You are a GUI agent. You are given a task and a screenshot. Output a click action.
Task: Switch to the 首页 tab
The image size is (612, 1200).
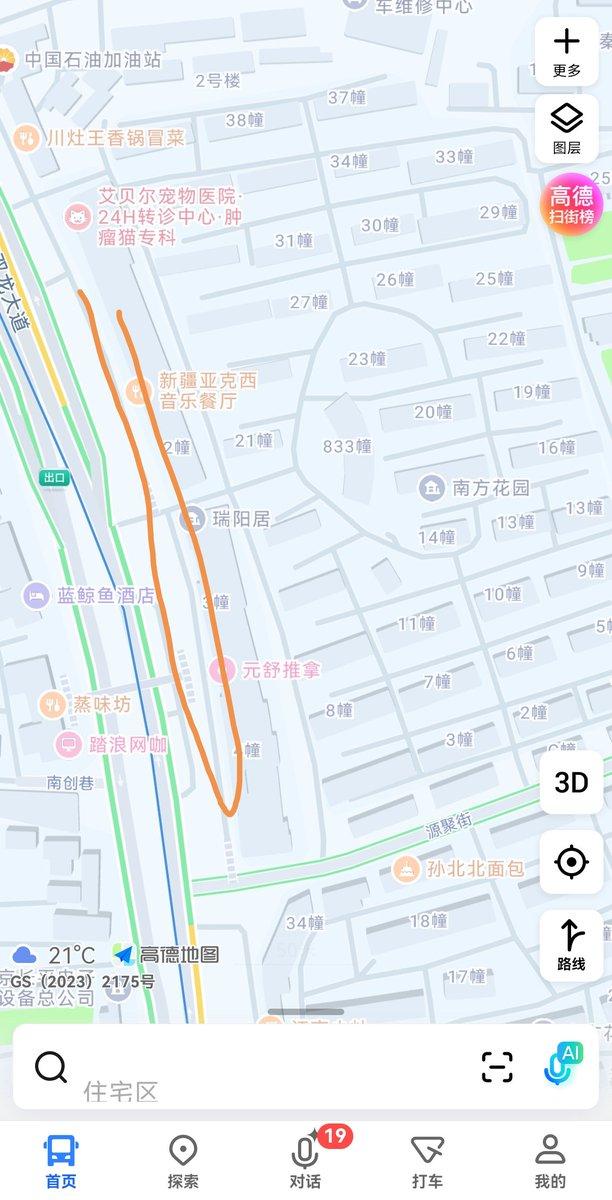61,1161
